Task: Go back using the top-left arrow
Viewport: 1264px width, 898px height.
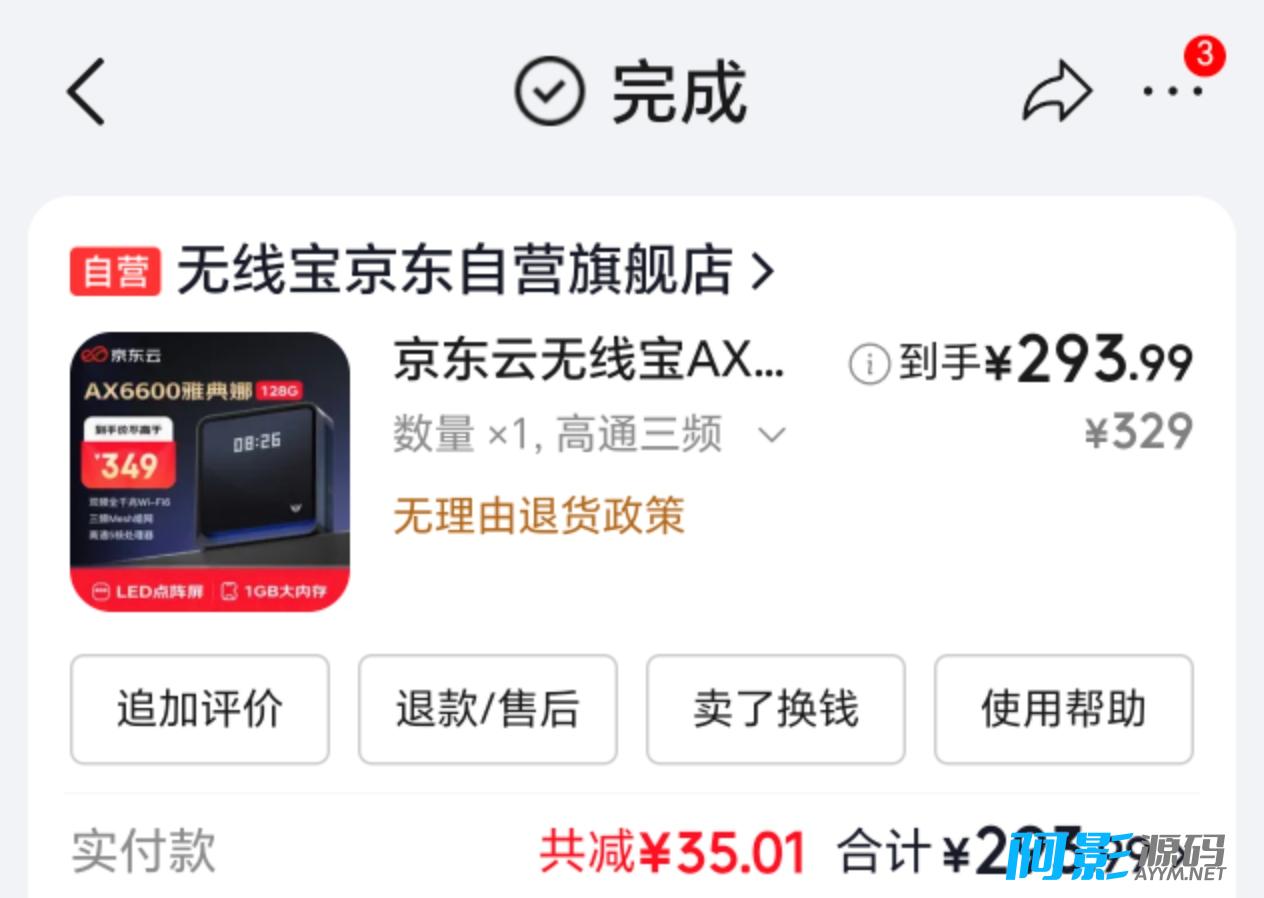Action: point(86,91)
